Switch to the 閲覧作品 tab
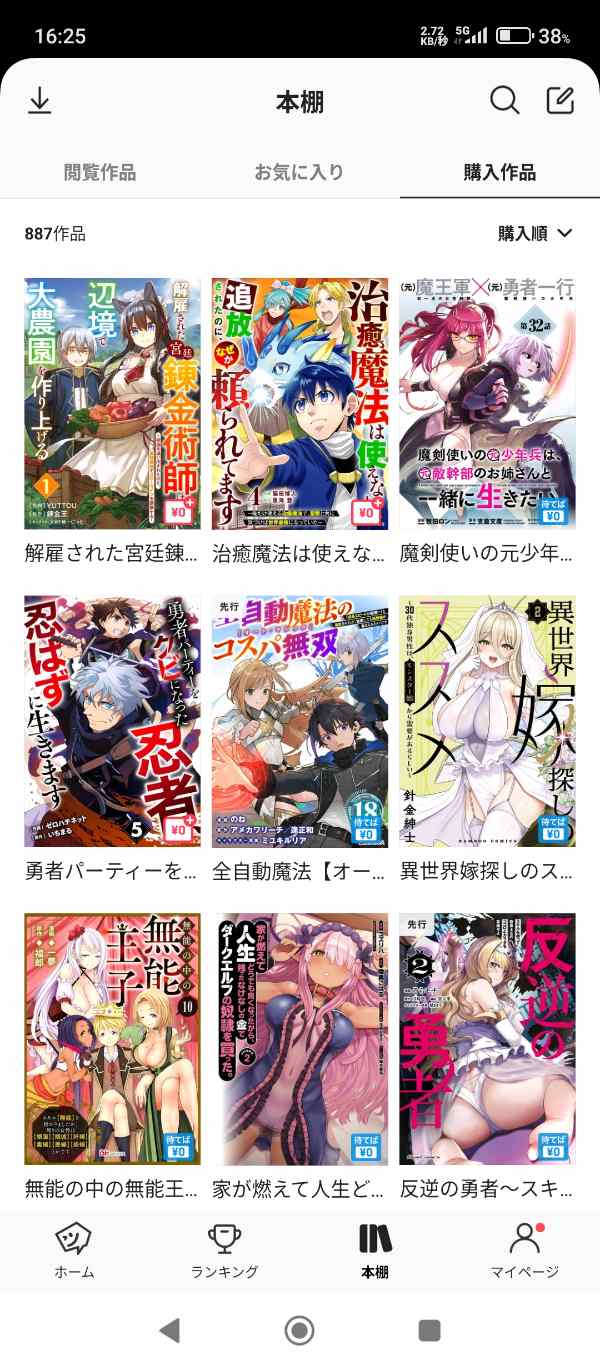 point(100,172)
